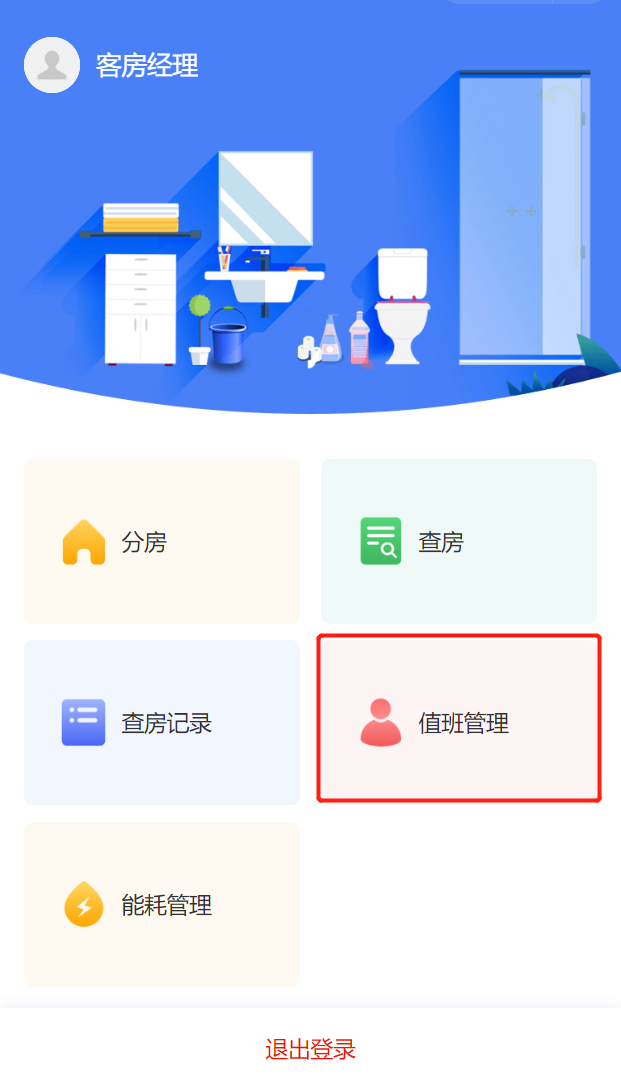
Task: Open 查房记录 inspection records
Action: pos(161,722)
